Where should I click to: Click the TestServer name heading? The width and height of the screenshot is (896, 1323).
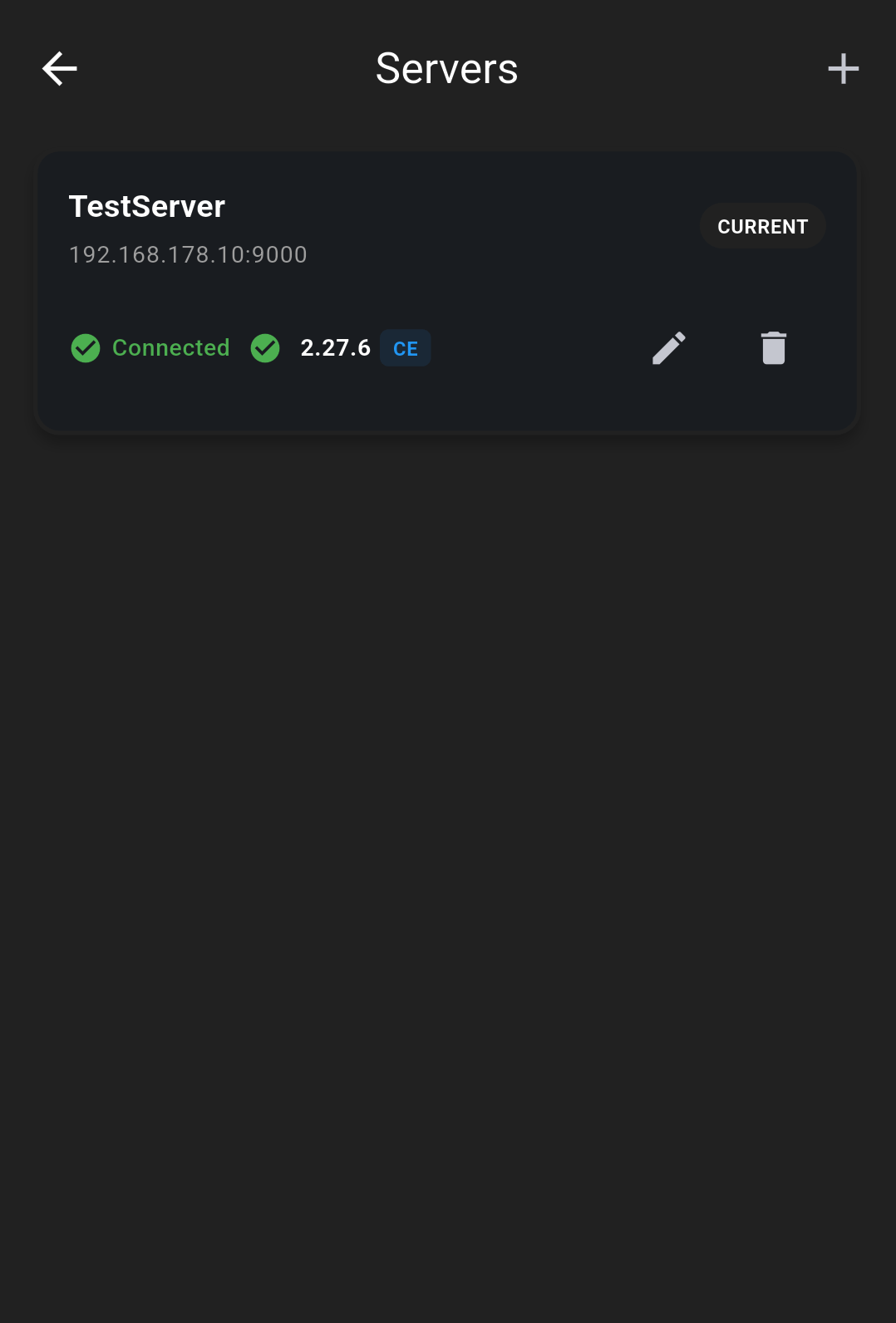click(x=146, y=206)
